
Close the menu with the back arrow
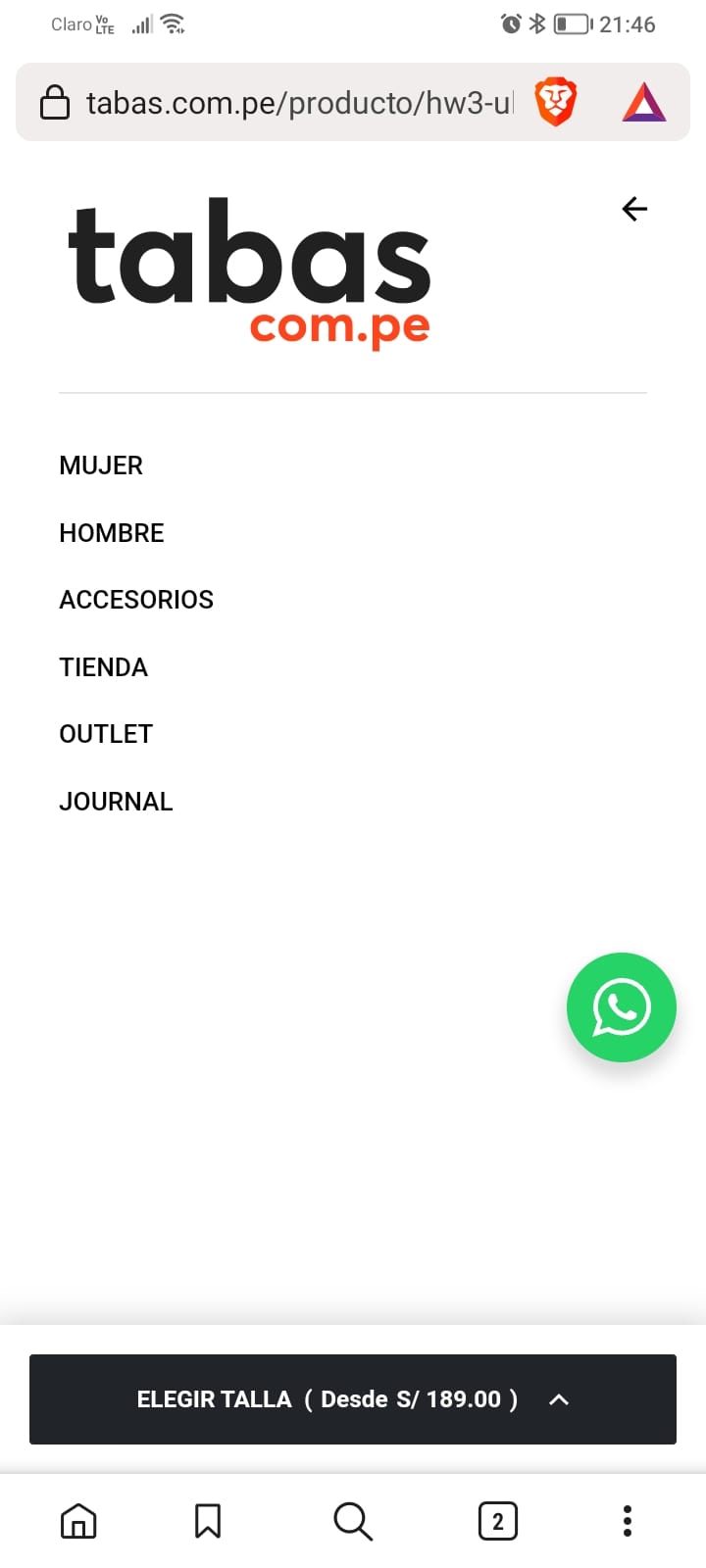(634, 209)
